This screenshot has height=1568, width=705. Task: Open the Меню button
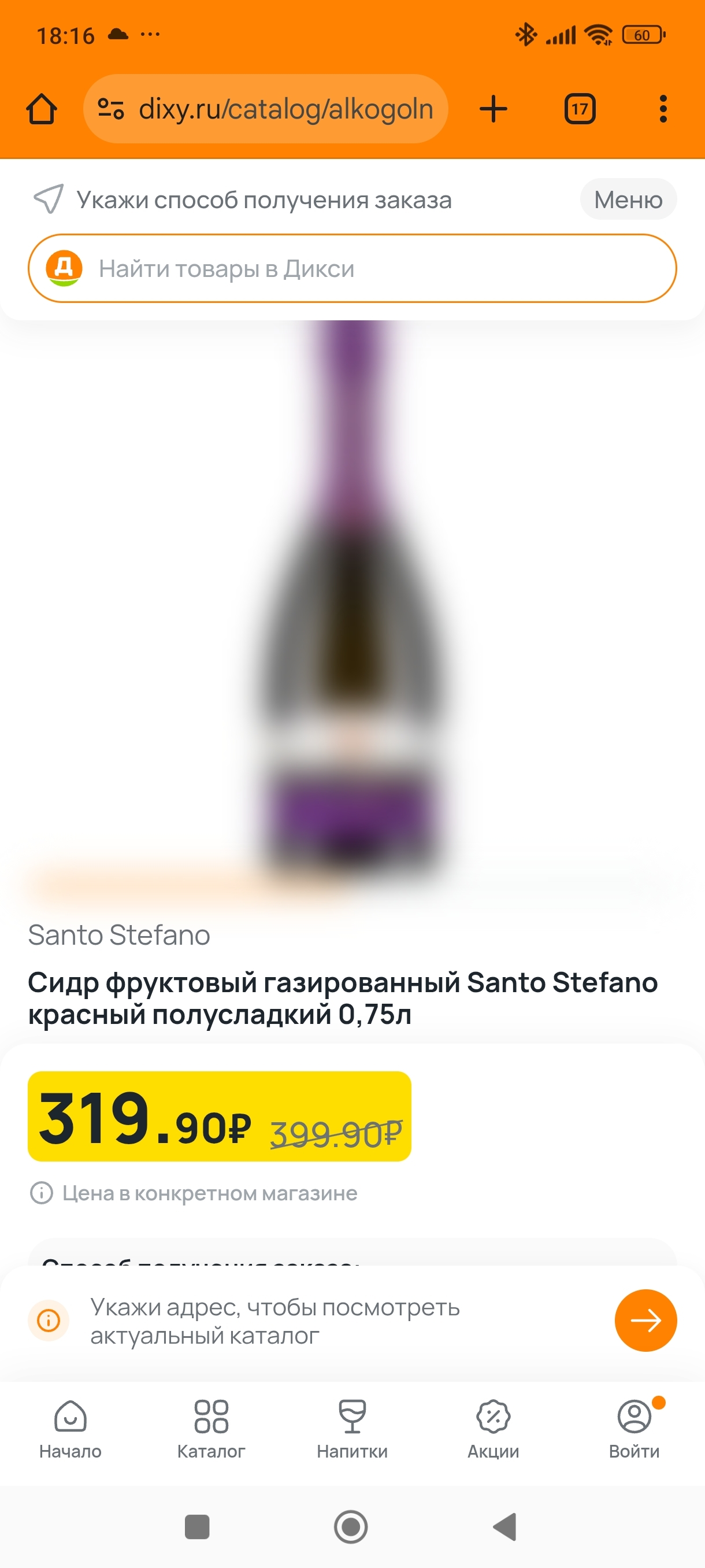628,199
